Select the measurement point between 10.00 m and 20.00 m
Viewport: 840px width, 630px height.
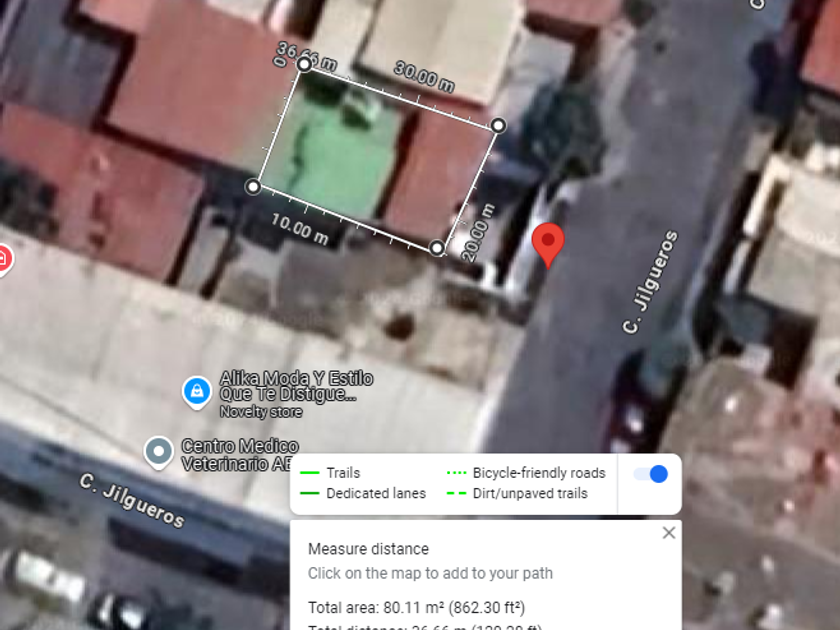tap(437, 247)
